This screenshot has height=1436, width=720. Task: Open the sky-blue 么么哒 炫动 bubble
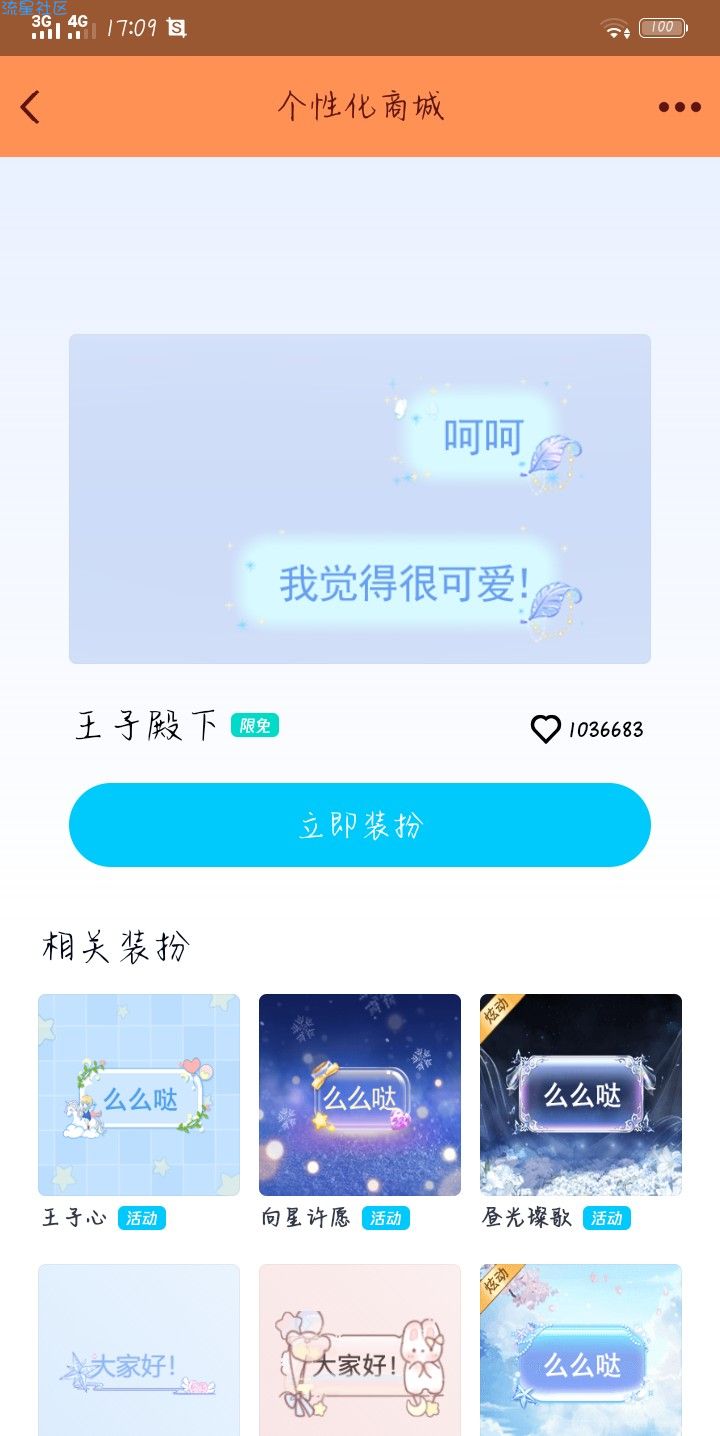point(581,1350)
